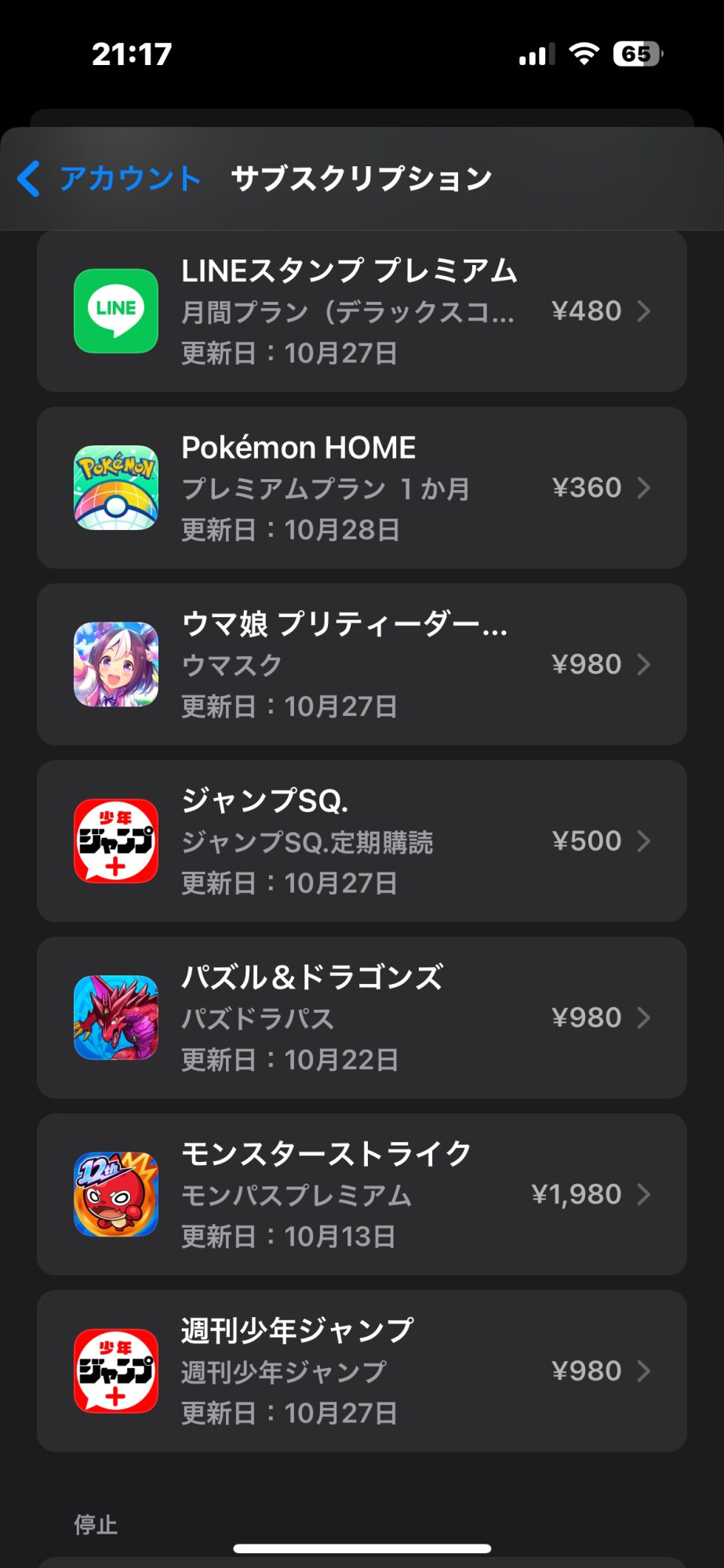Open モンスターストライク subscription details
The height and width of the screenshot is (1568, 724).
(x=362, y=1194)
